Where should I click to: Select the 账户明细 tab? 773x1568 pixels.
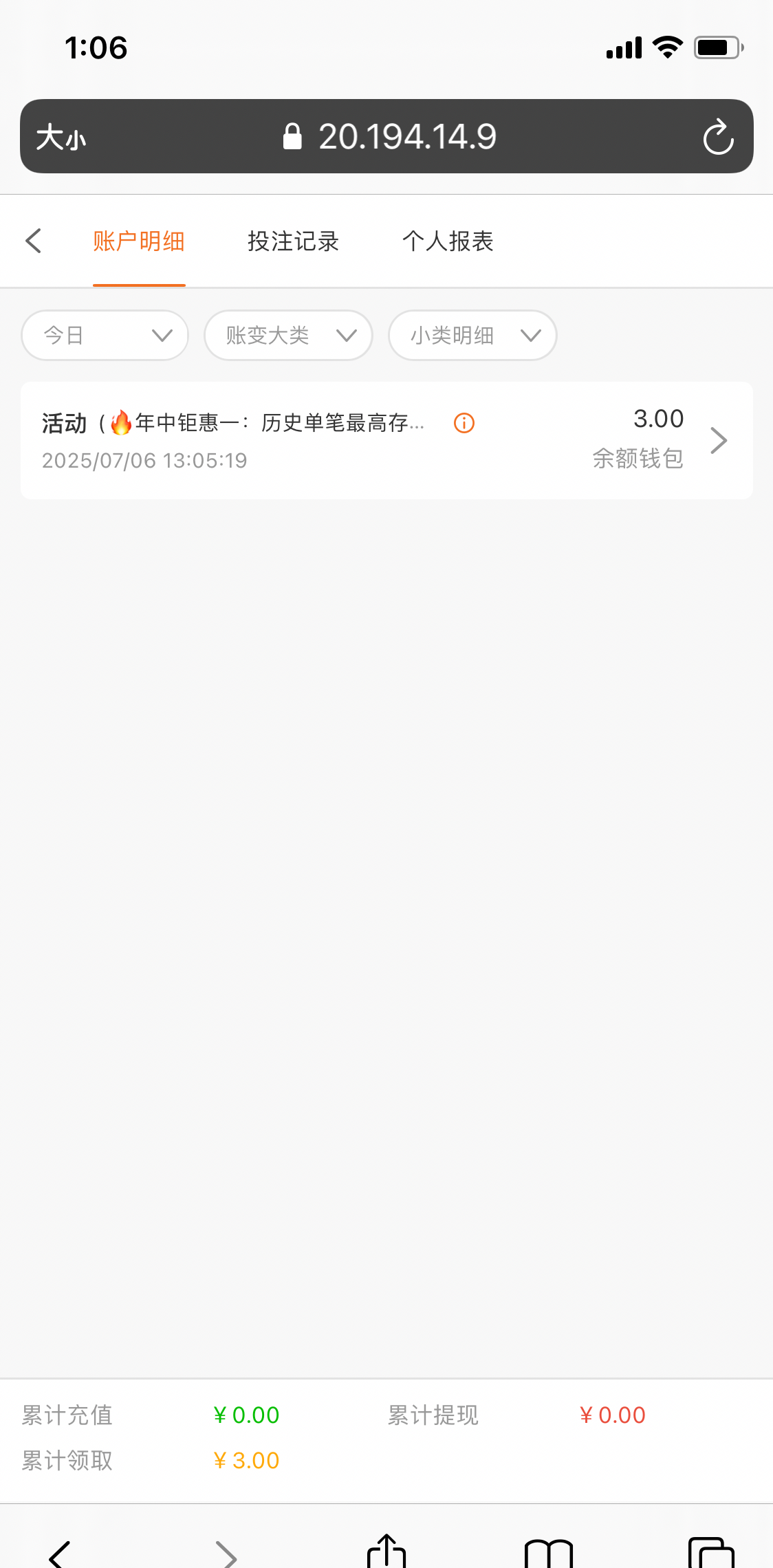(139, 241)
